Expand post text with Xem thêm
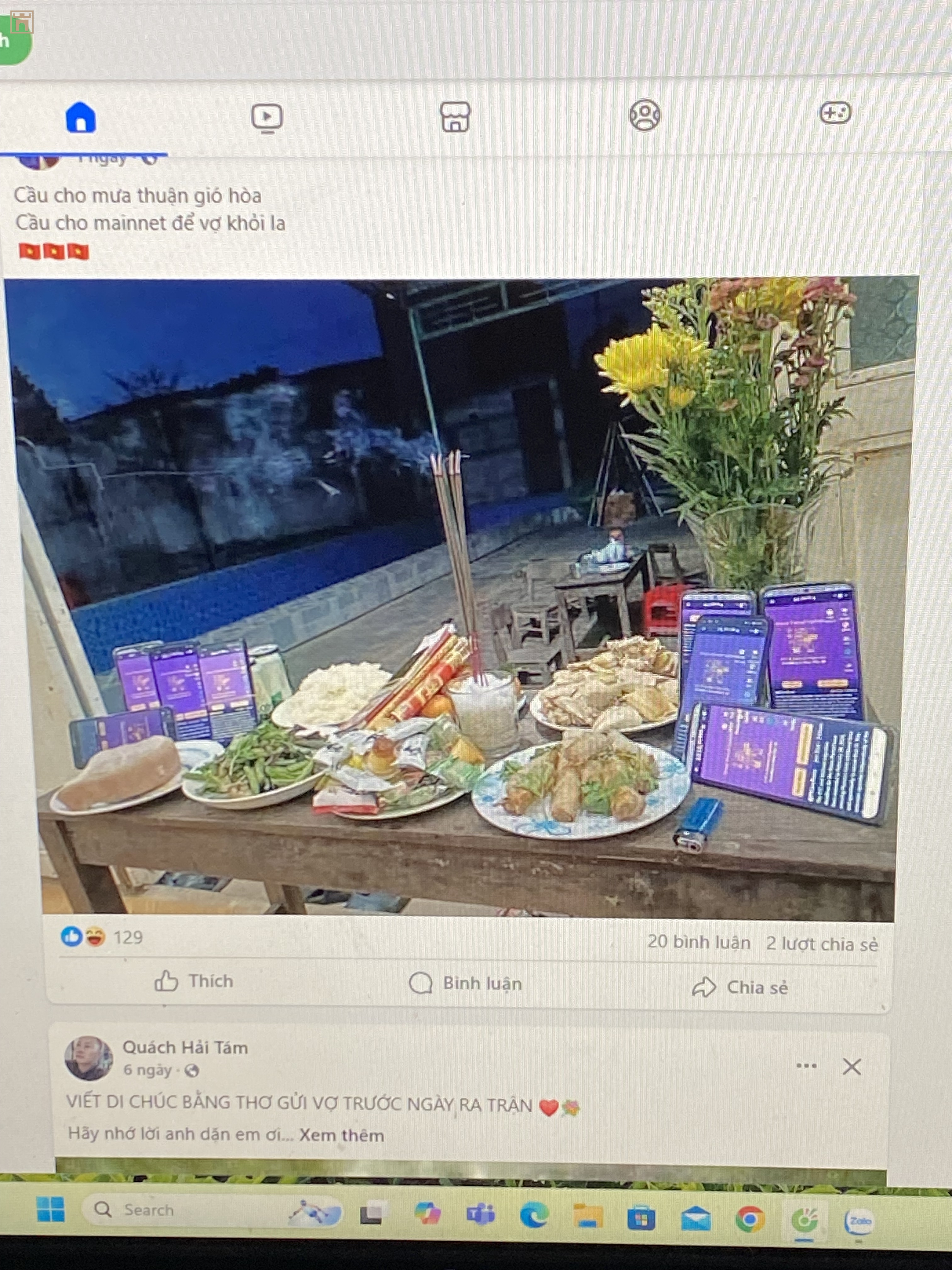Viewport: 952px width, 1270px height. [342, 1135]
